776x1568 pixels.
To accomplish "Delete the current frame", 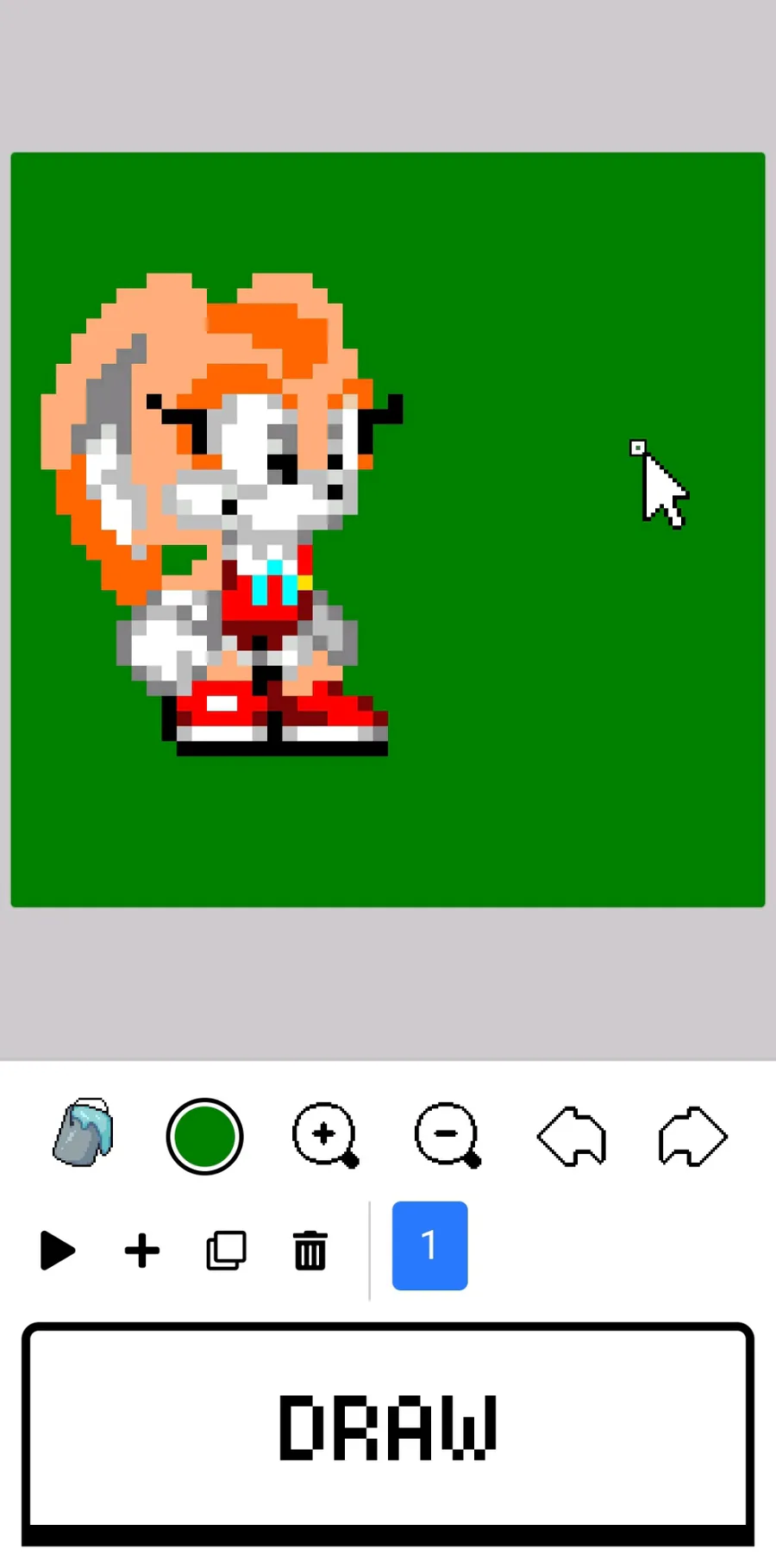I will coord(310,1251).
